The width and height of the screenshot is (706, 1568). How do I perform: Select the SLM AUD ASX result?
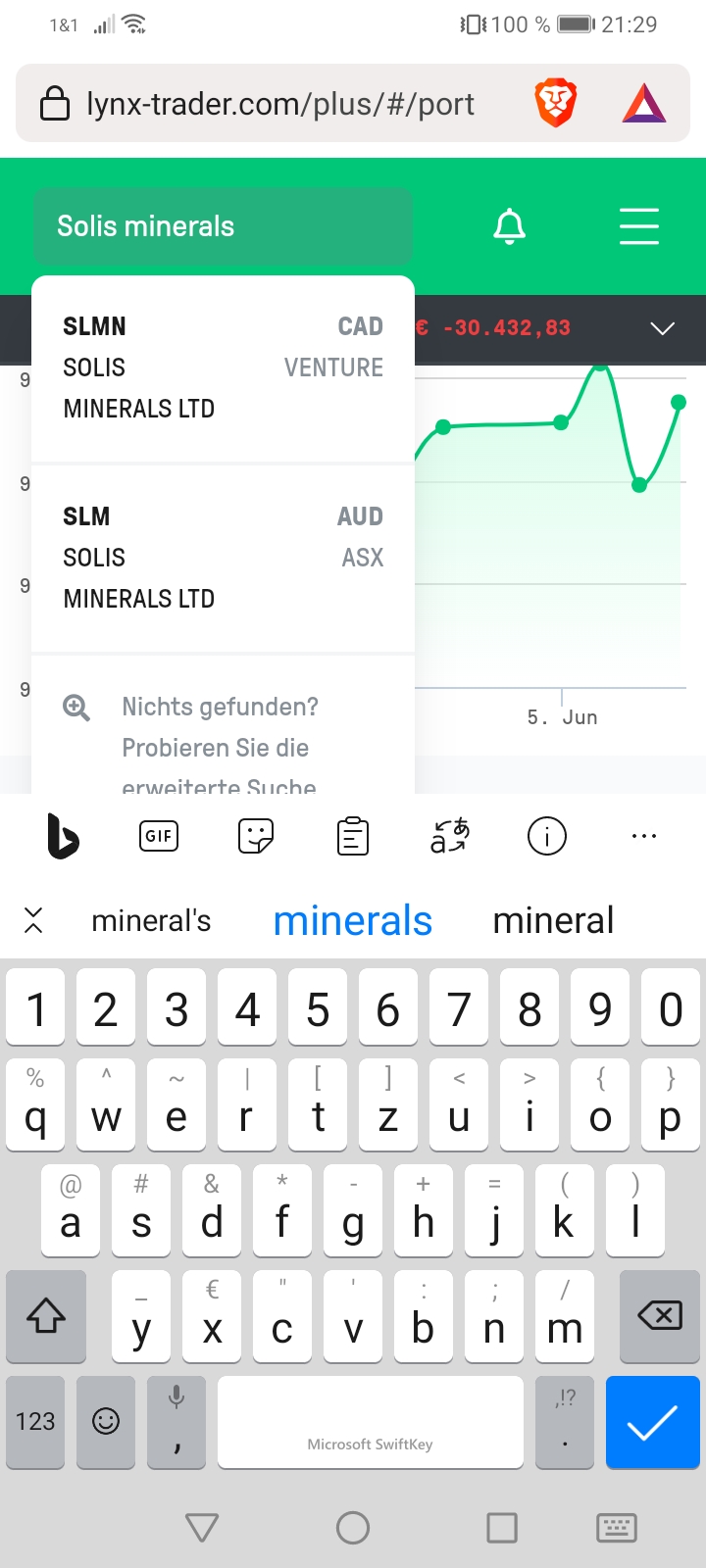coord(223,558)
